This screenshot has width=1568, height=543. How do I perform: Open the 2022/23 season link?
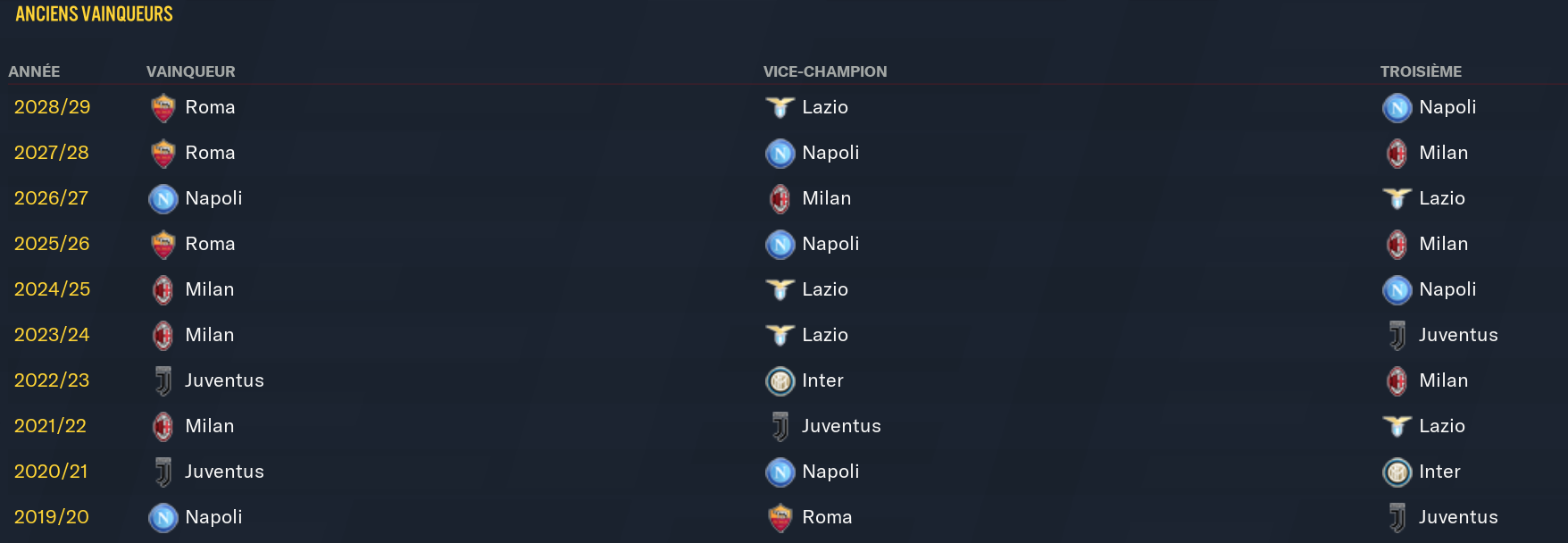(52, 380)
